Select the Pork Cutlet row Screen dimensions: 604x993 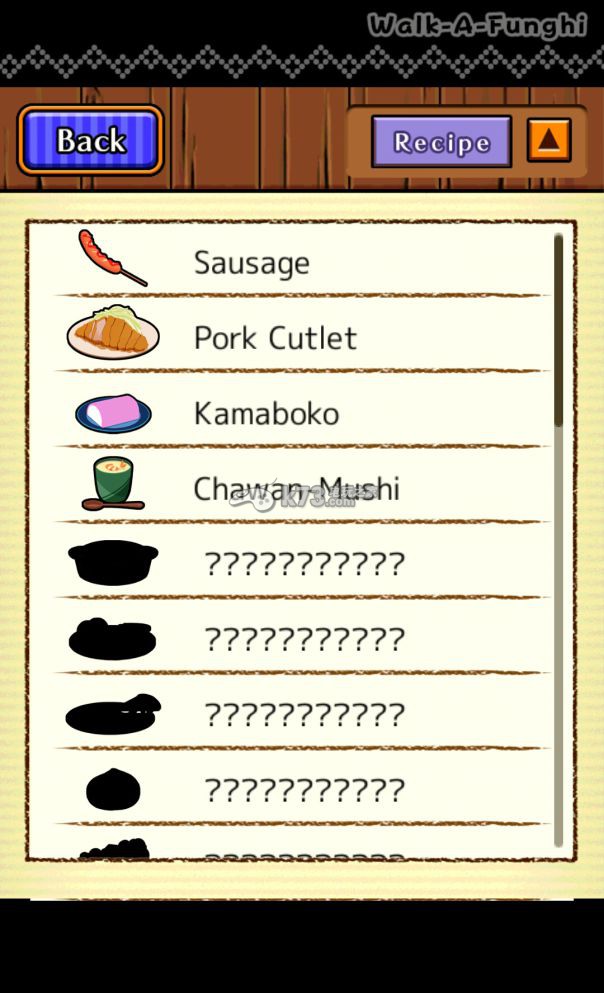(275, 338)
